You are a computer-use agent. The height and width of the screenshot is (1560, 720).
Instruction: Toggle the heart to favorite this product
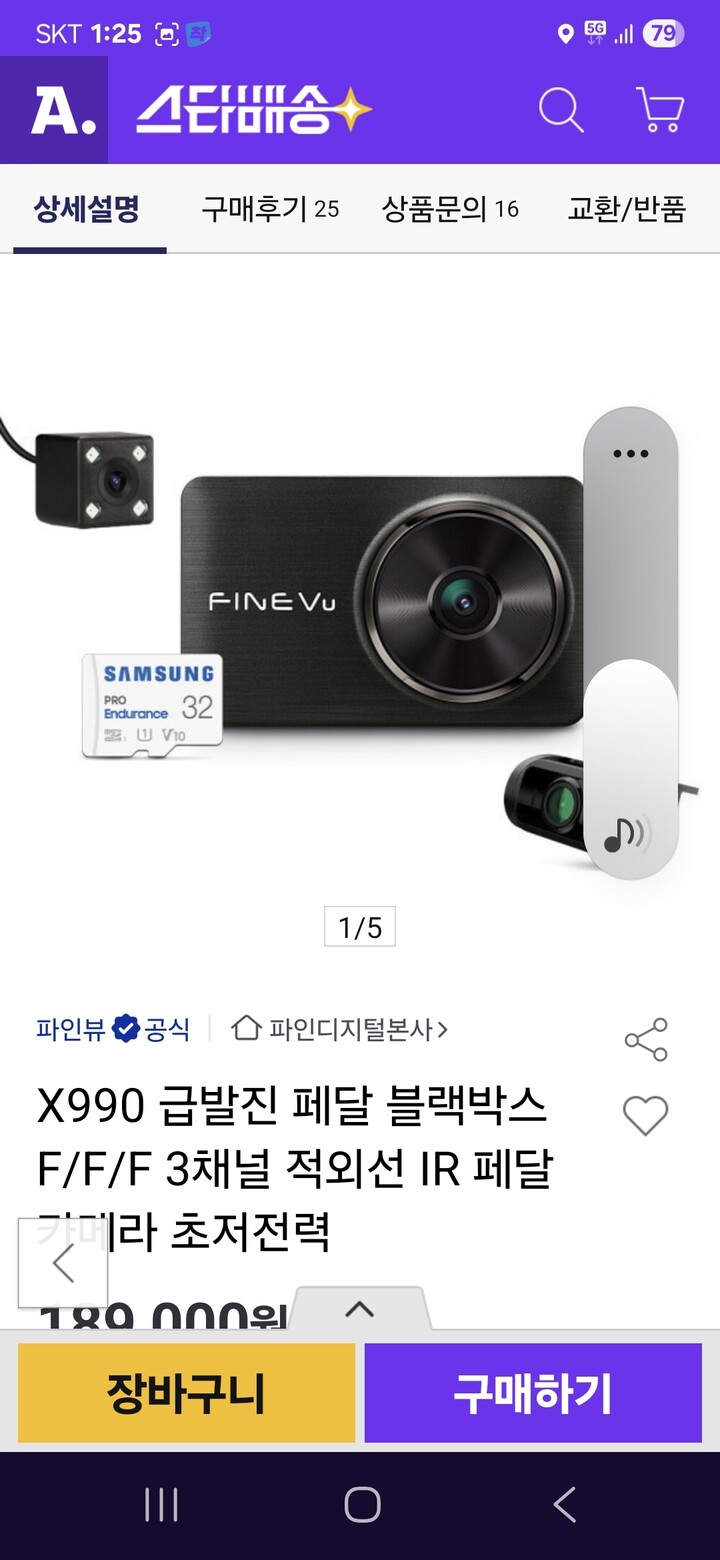coord(645,1115)
